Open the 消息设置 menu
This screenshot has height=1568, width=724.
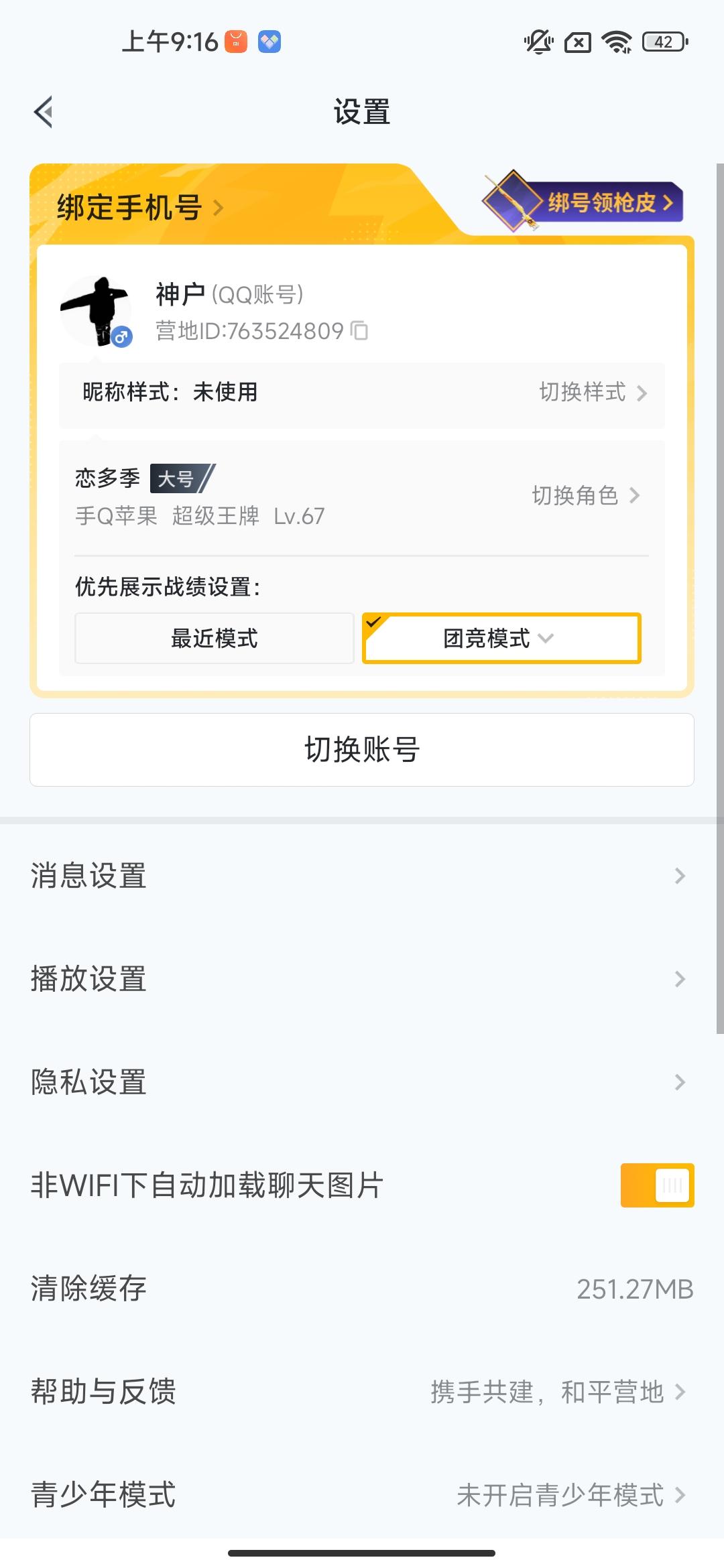(362, 876)
